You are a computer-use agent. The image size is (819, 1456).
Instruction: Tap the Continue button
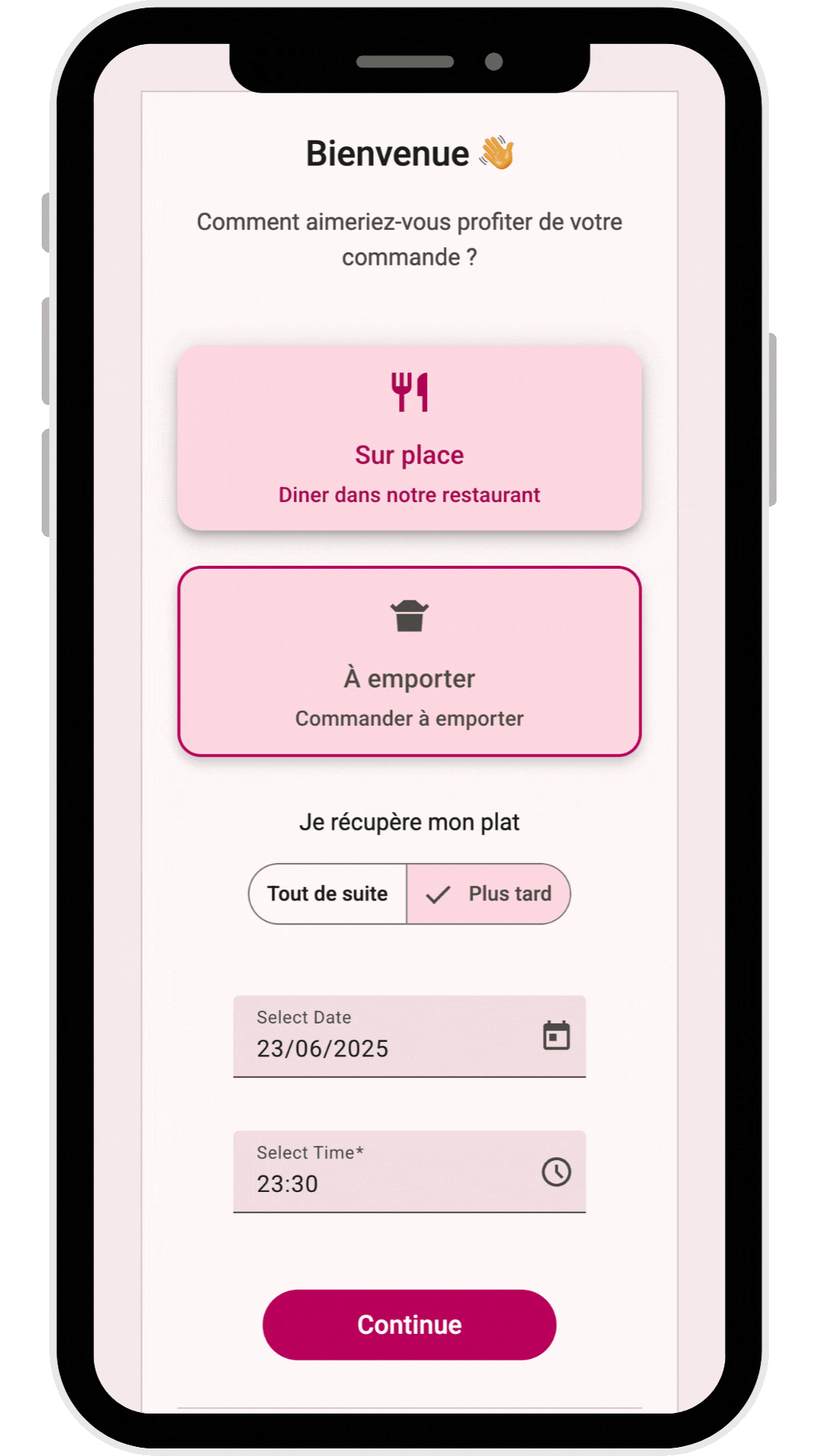click(409, 1325)
